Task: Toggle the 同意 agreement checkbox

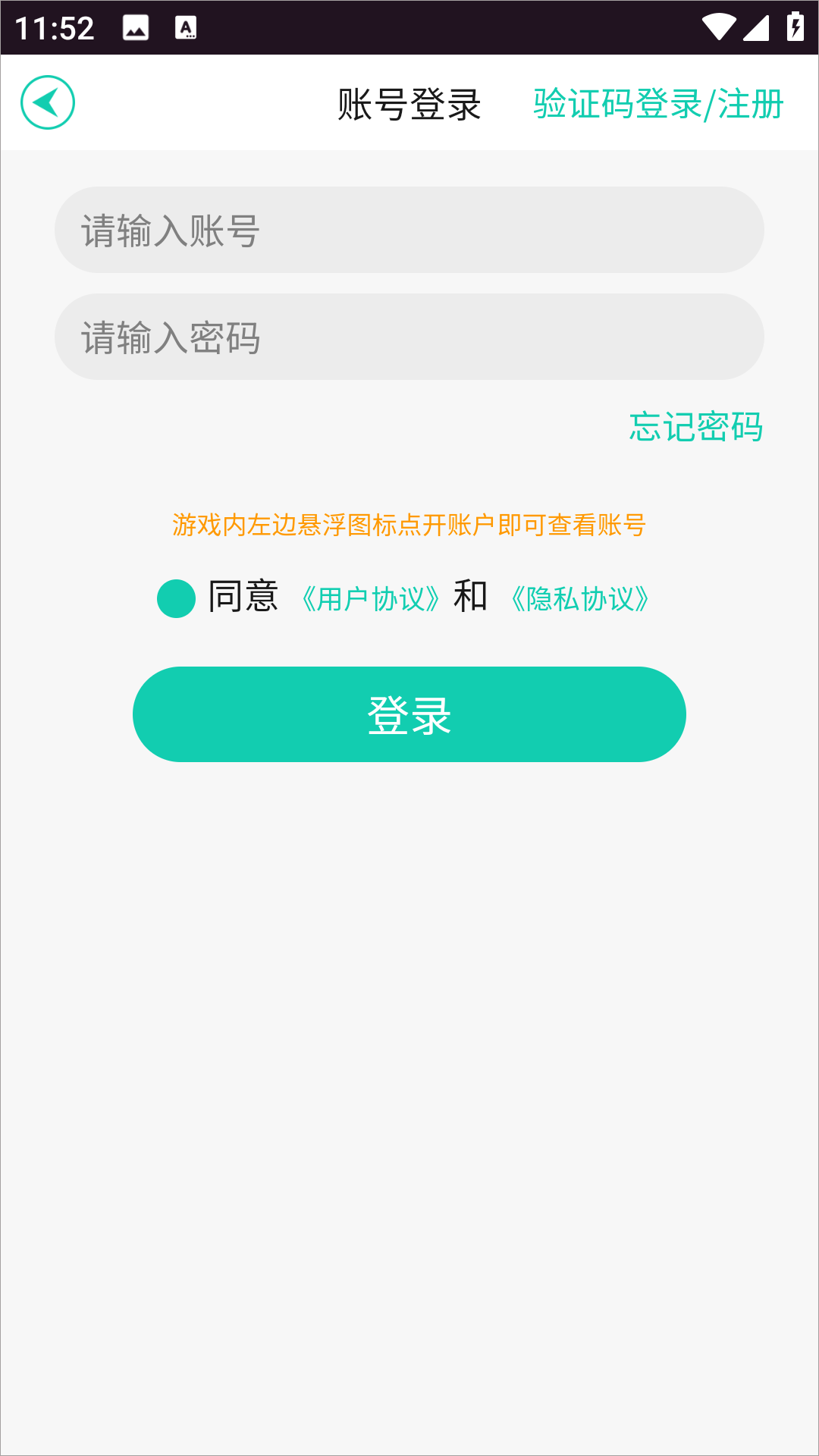Action: tap(177, 598)
